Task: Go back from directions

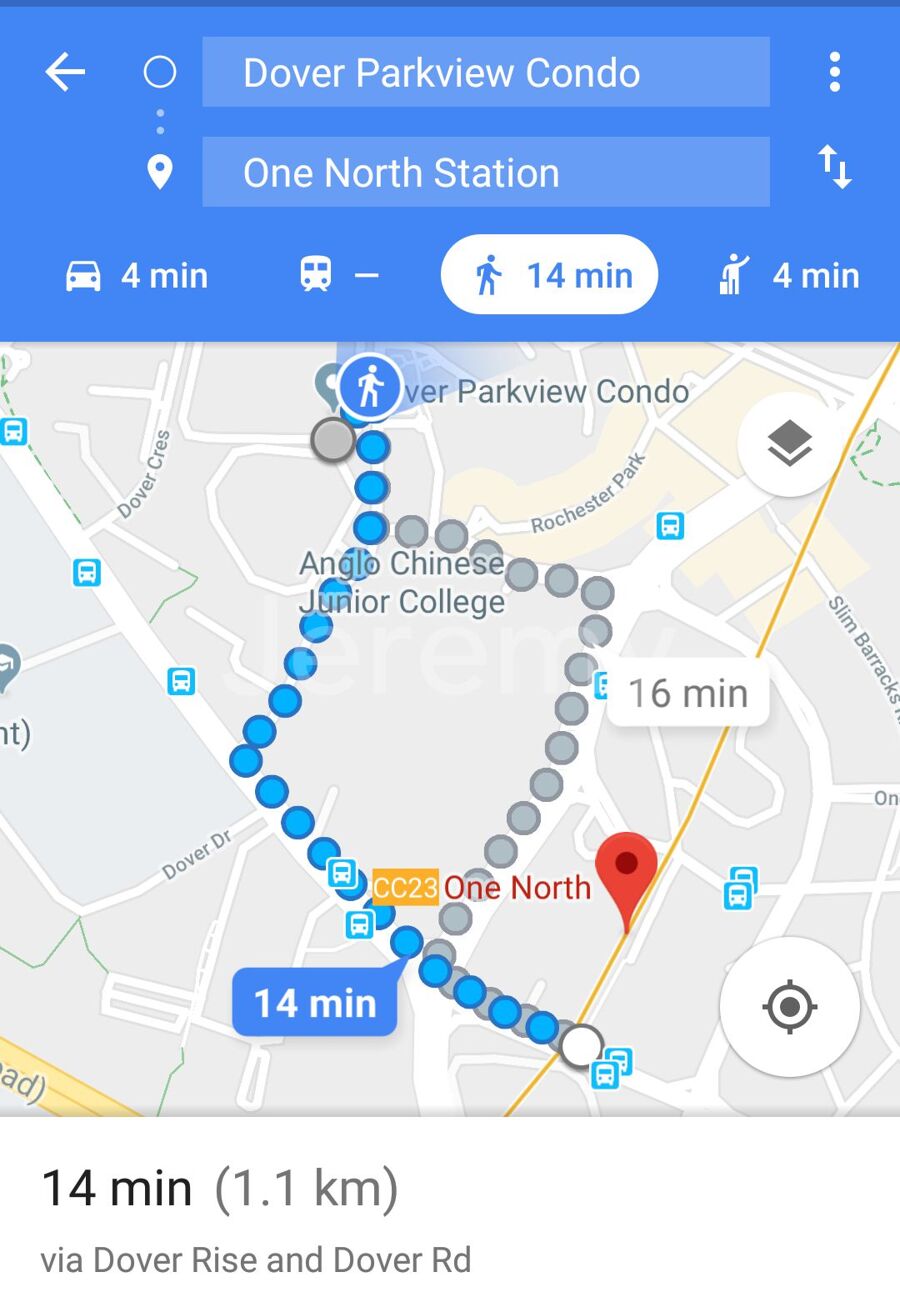Action: point(65,73)
